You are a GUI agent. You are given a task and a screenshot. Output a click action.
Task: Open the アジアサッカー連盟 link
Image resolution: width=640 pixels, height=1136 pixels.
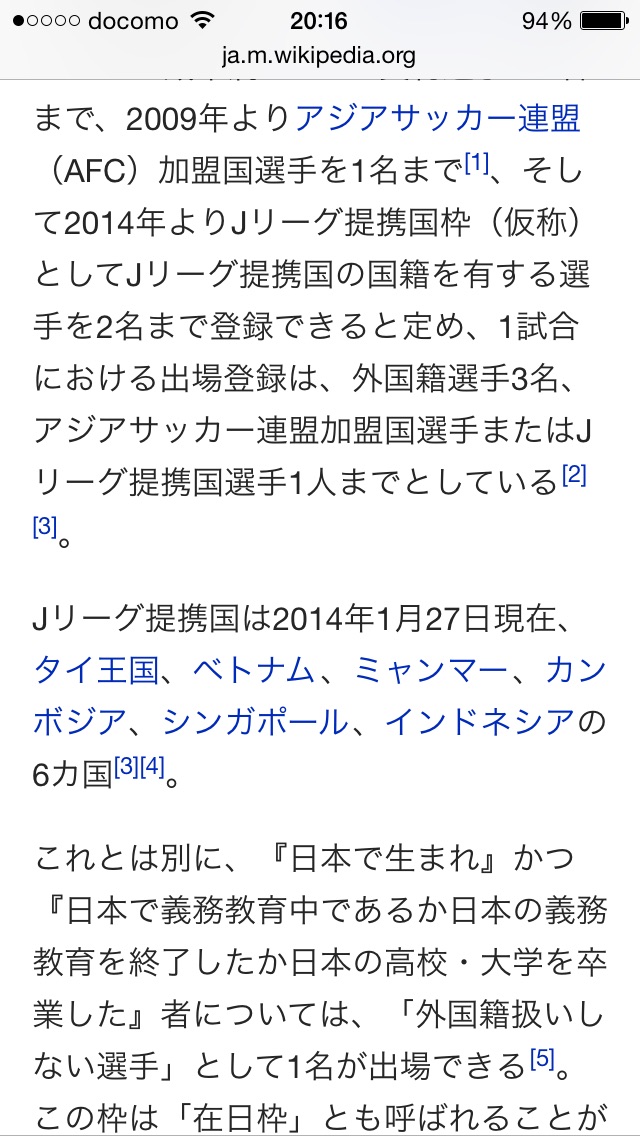(x=437, y=120)
